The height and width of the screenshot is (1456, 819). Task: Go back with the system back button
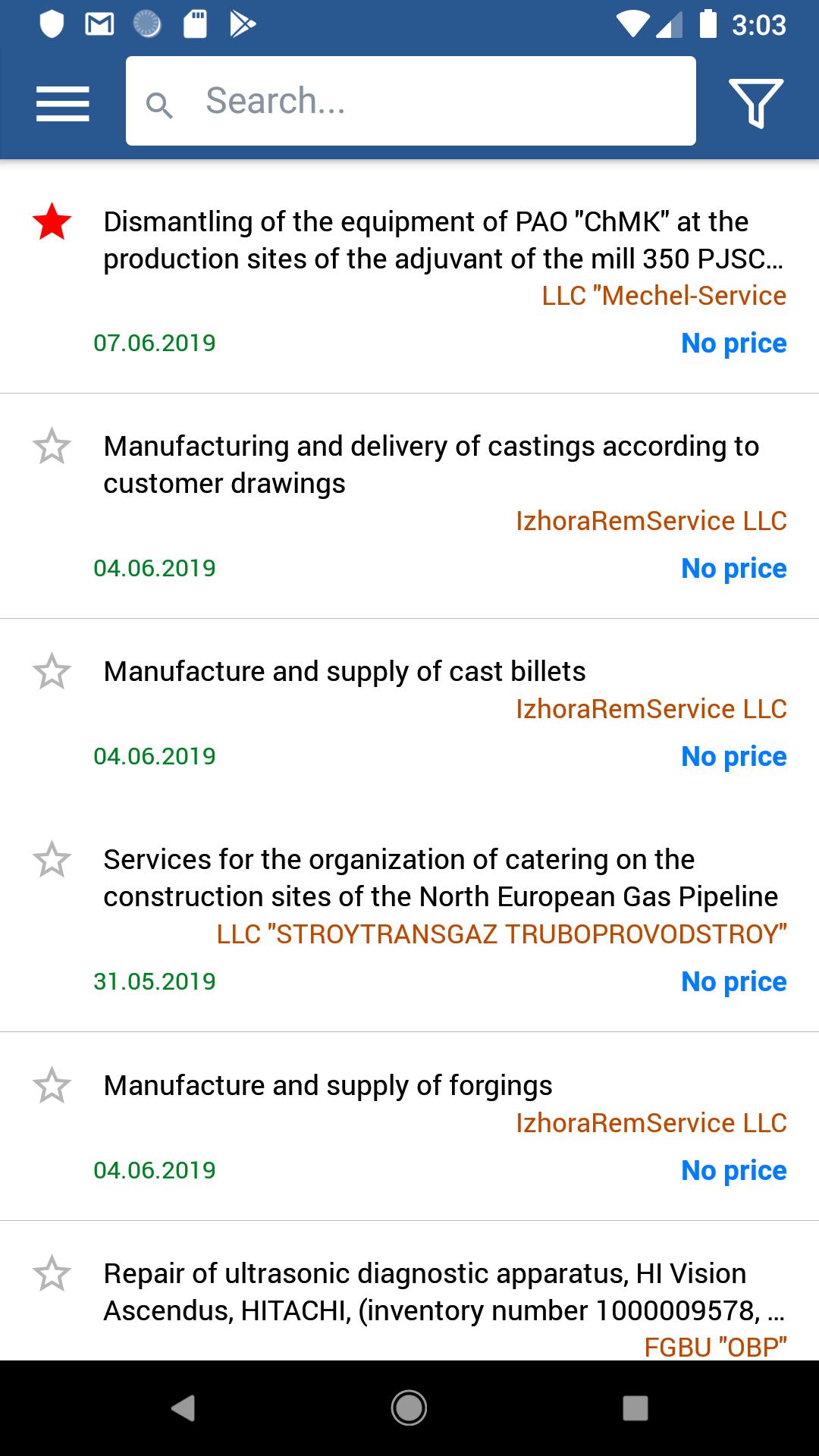click(x=183, y=1408)
